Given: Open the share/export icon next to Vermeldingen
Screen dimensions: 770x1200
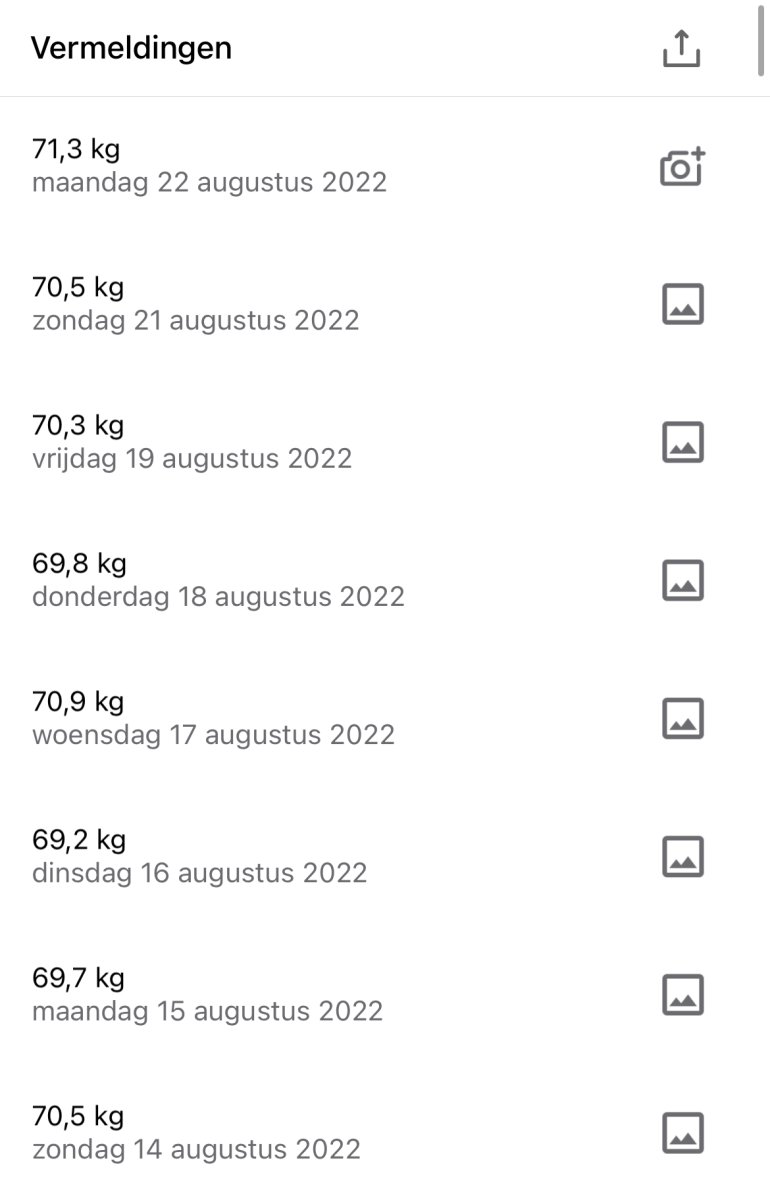Looking at the screenshot, I should (682, 47).
